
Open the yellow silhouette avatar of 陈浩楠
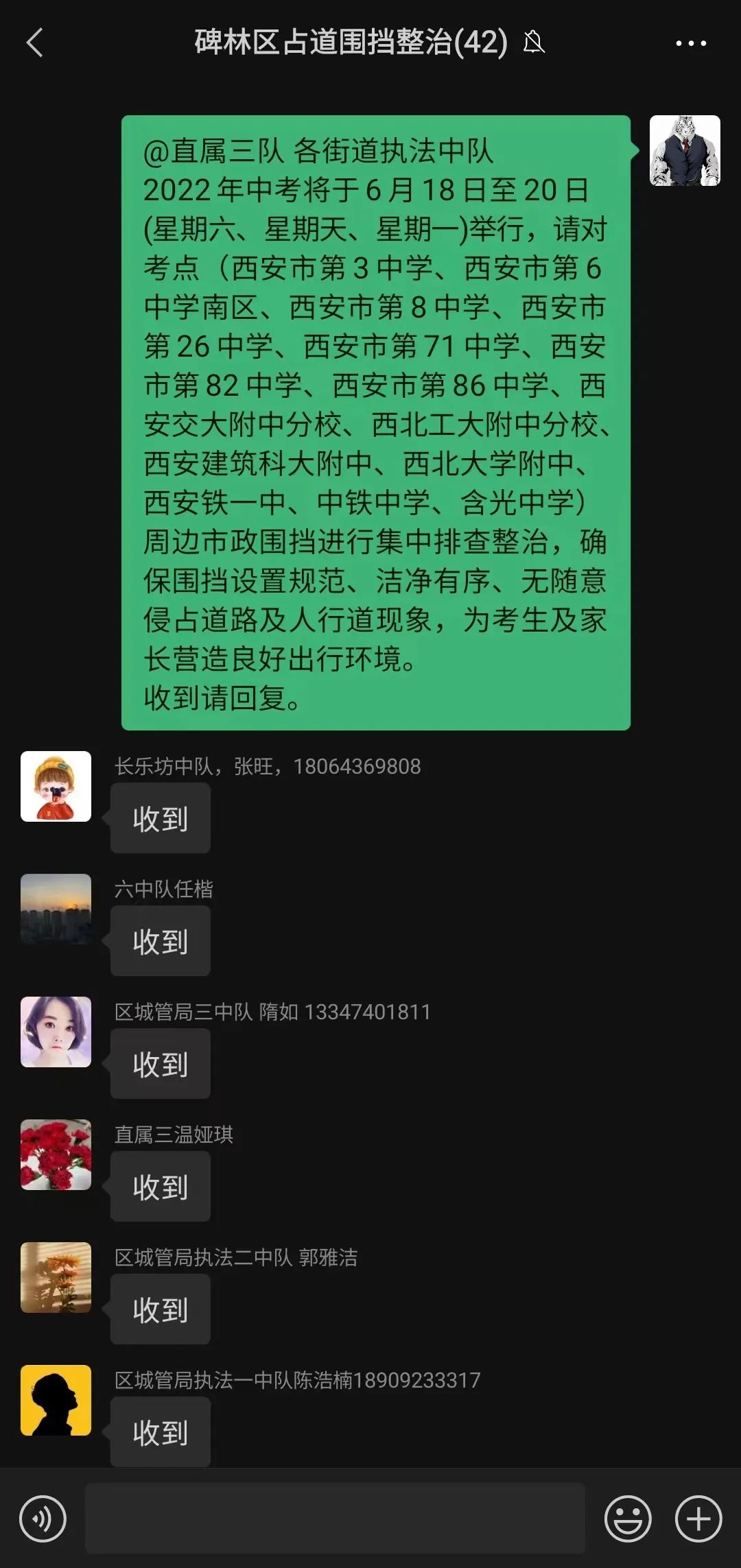[56, 1401]
